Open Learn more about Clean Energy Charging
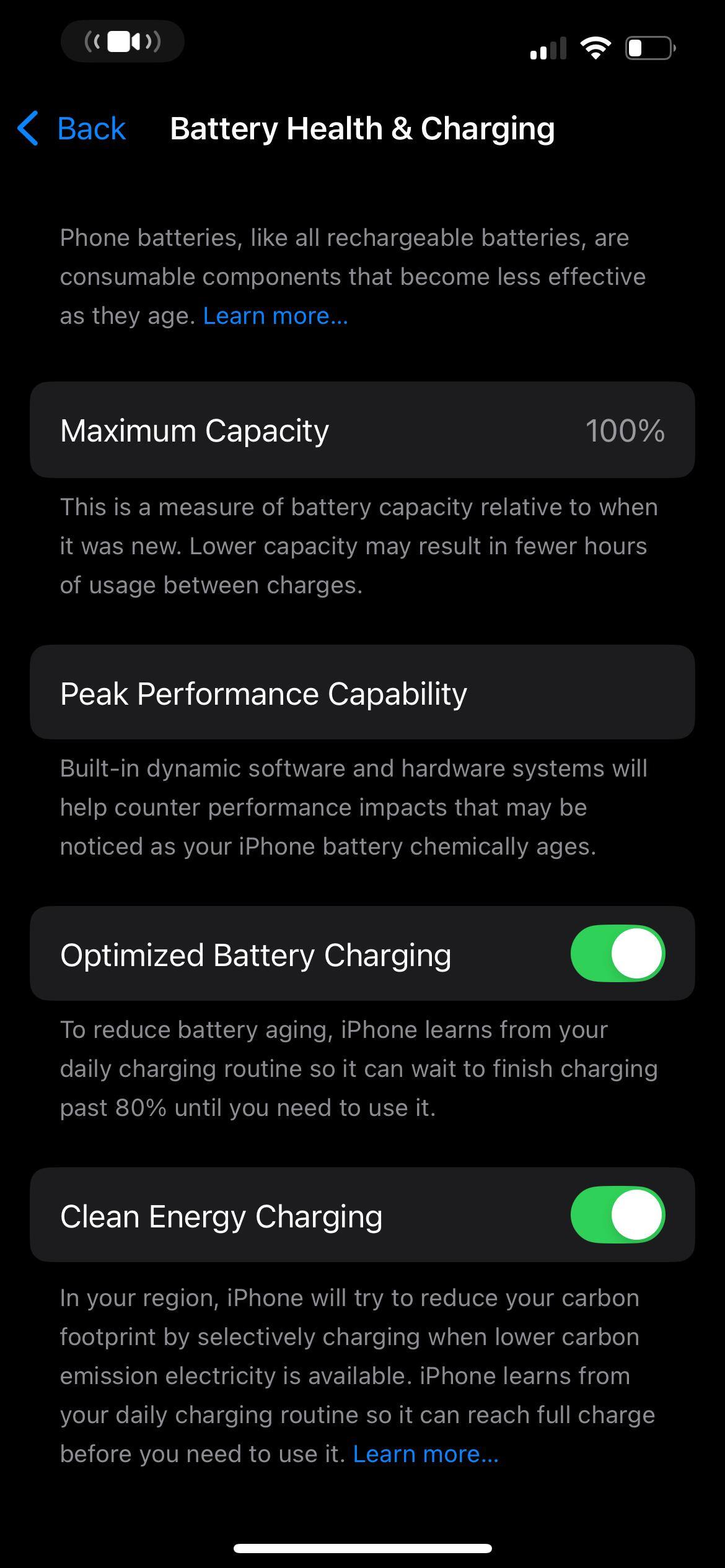Image resolution: width=725 pixels, height=1568 pixels. point(425,1454)
